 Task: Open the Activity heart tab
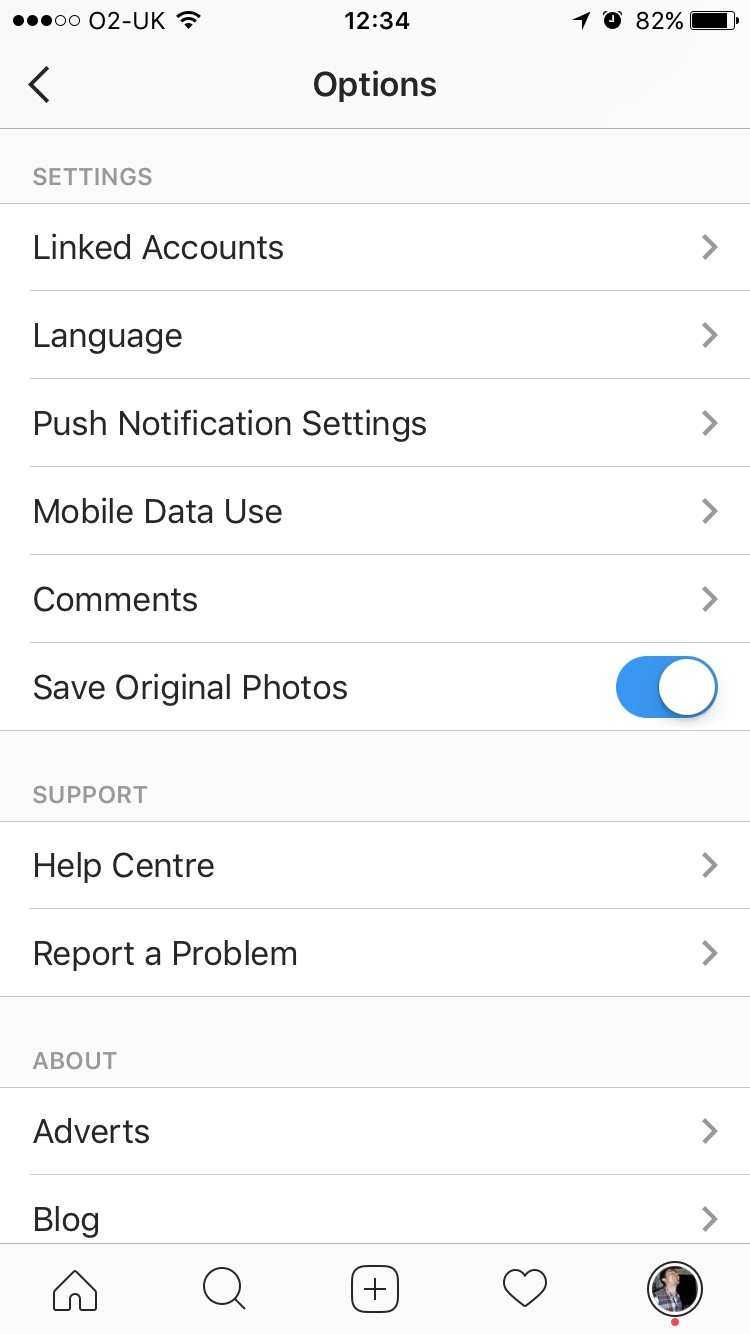(x=525, y=1289)
